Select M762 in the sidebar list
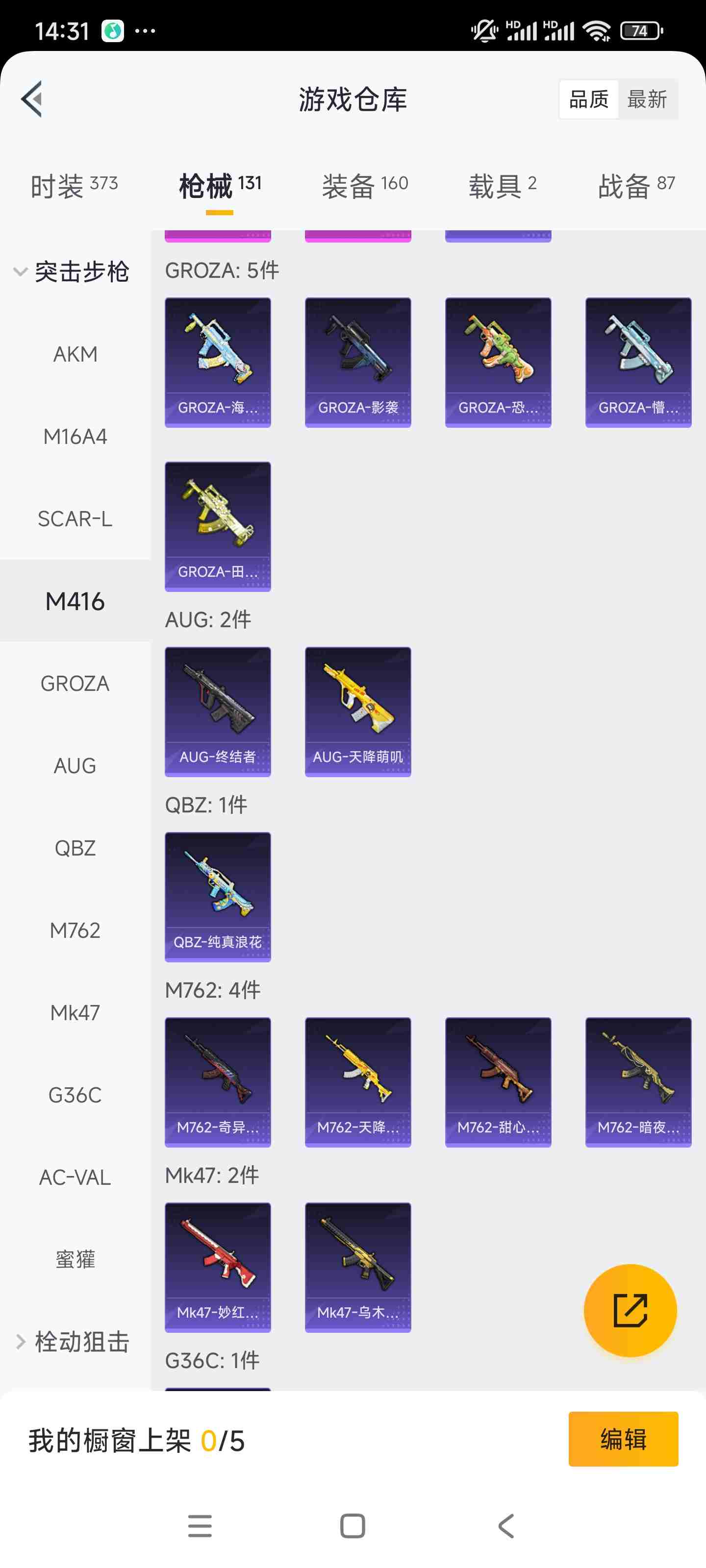This screenshot has width=706, height=1568. 75,930
